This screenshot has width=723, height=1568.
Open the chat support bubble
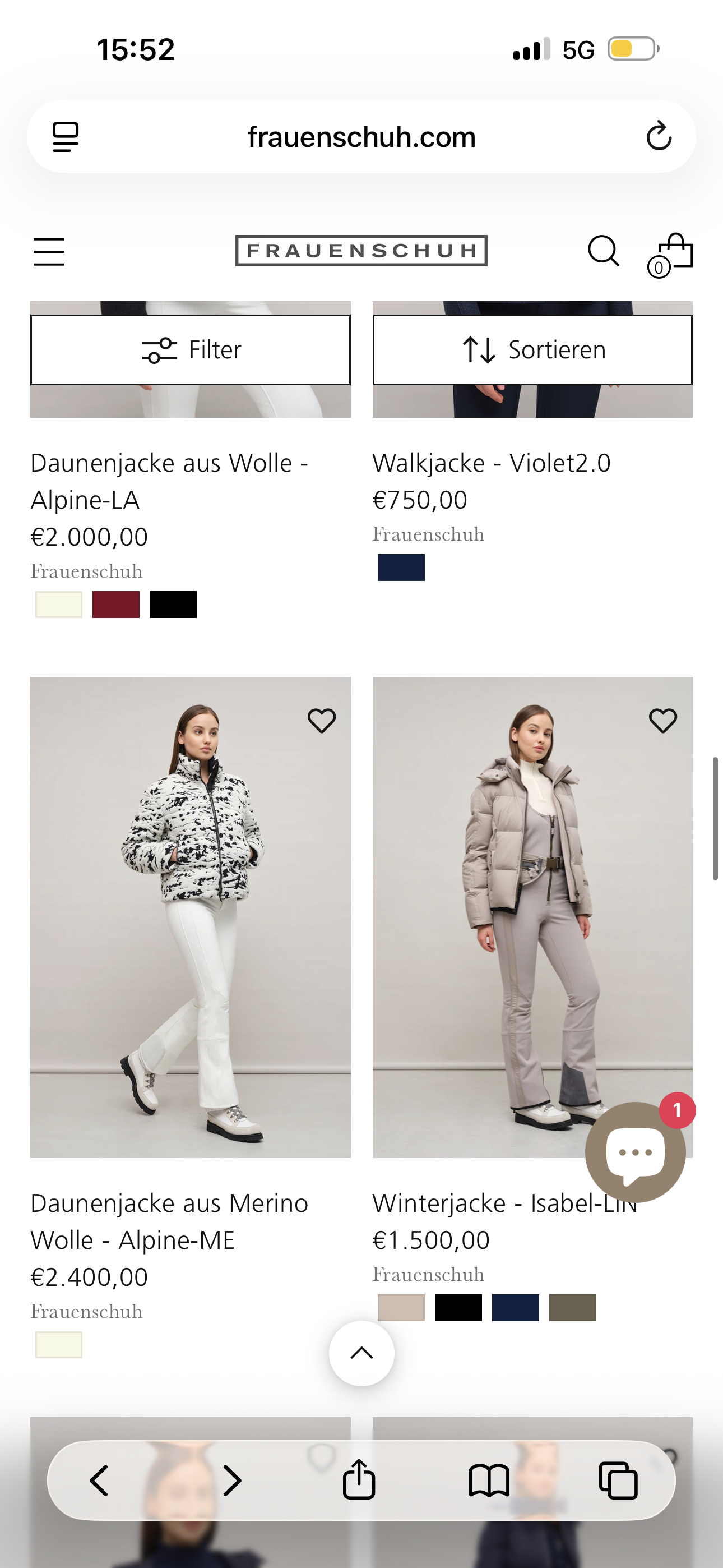(x=635, y=1152)
